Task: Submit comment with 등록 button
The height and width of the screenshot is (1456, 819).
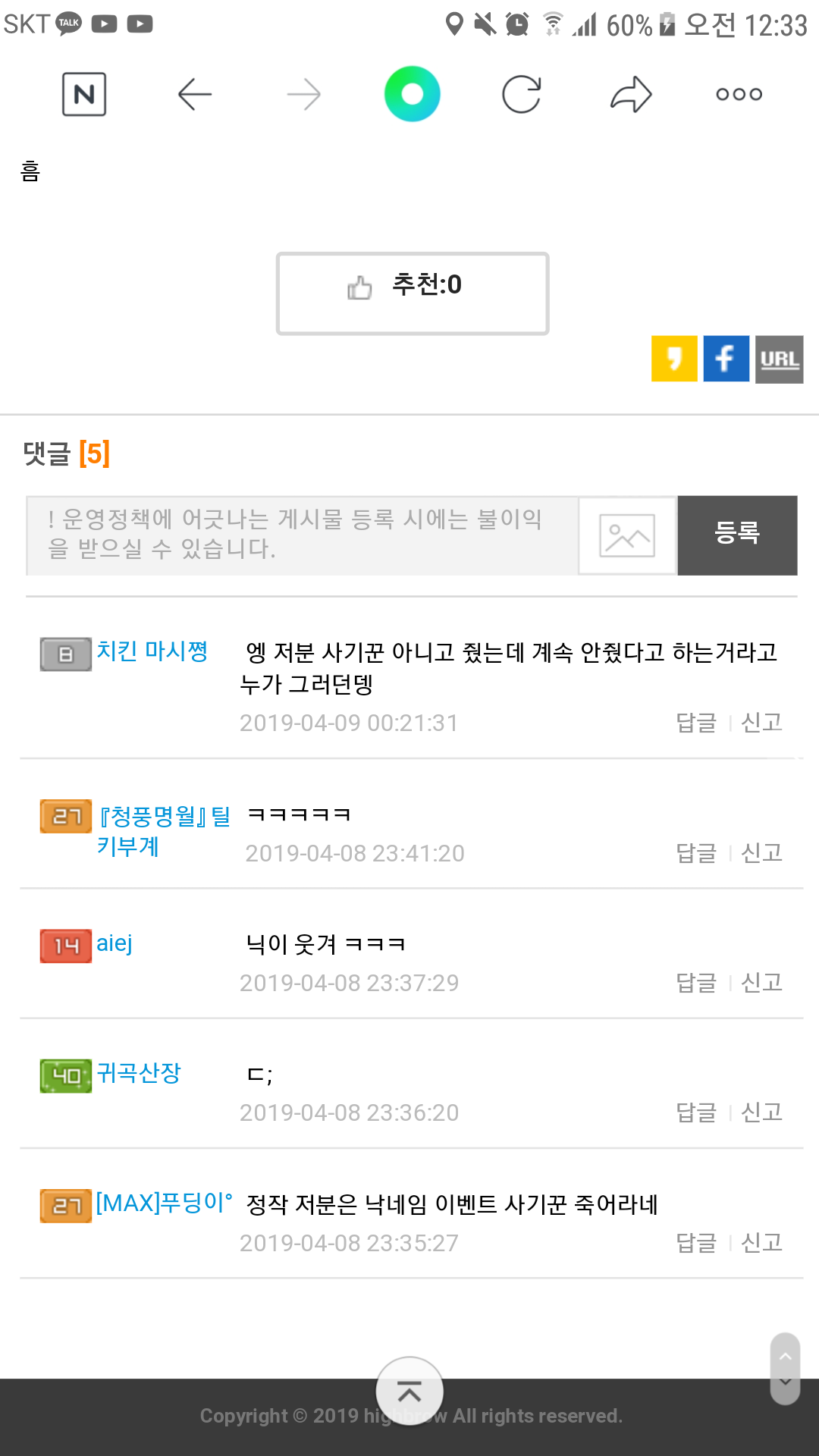Action: coord(737,535)
